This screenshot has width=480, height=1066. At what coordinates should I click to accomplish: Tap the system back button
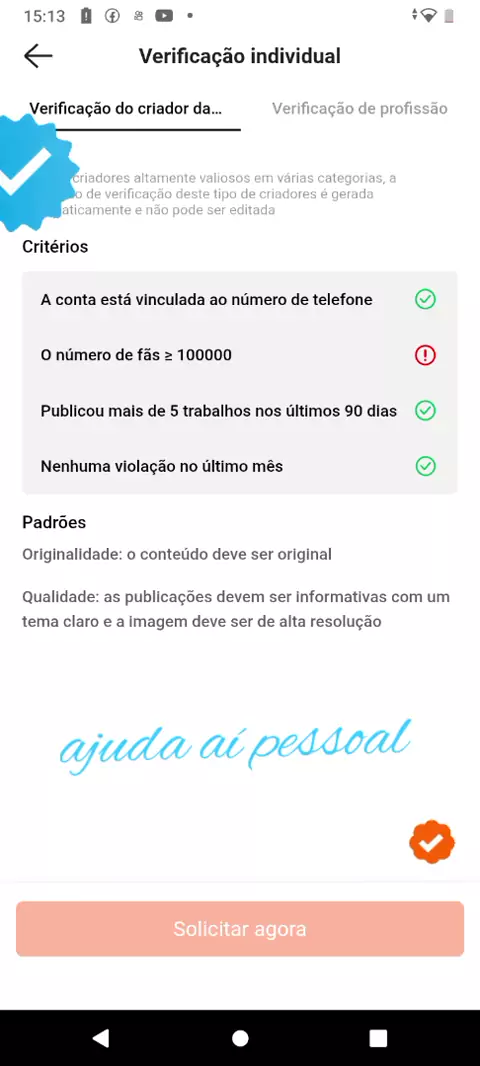[101, 1037]
